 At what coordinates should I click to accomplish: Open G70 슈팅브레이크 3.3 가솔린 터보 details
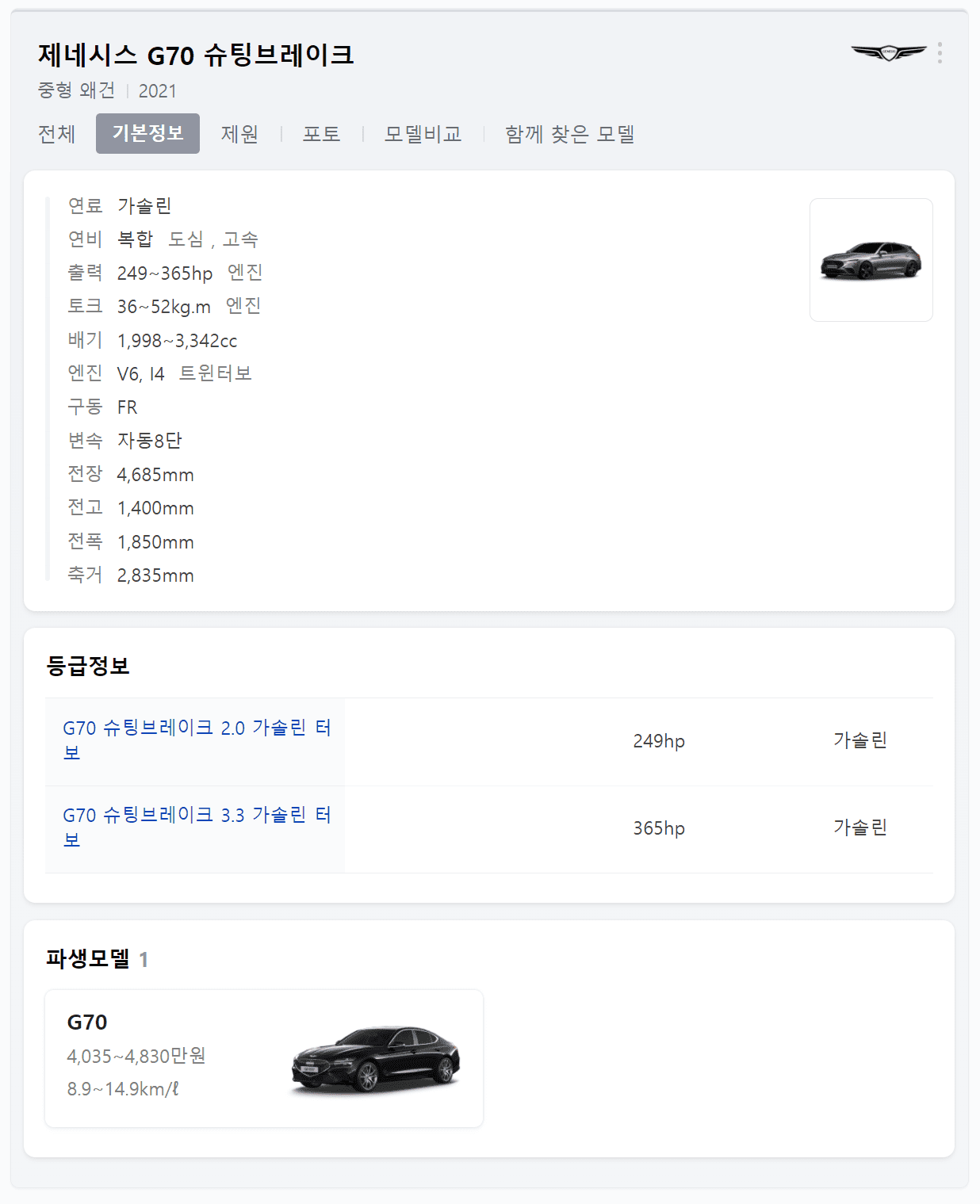point(197,827)
